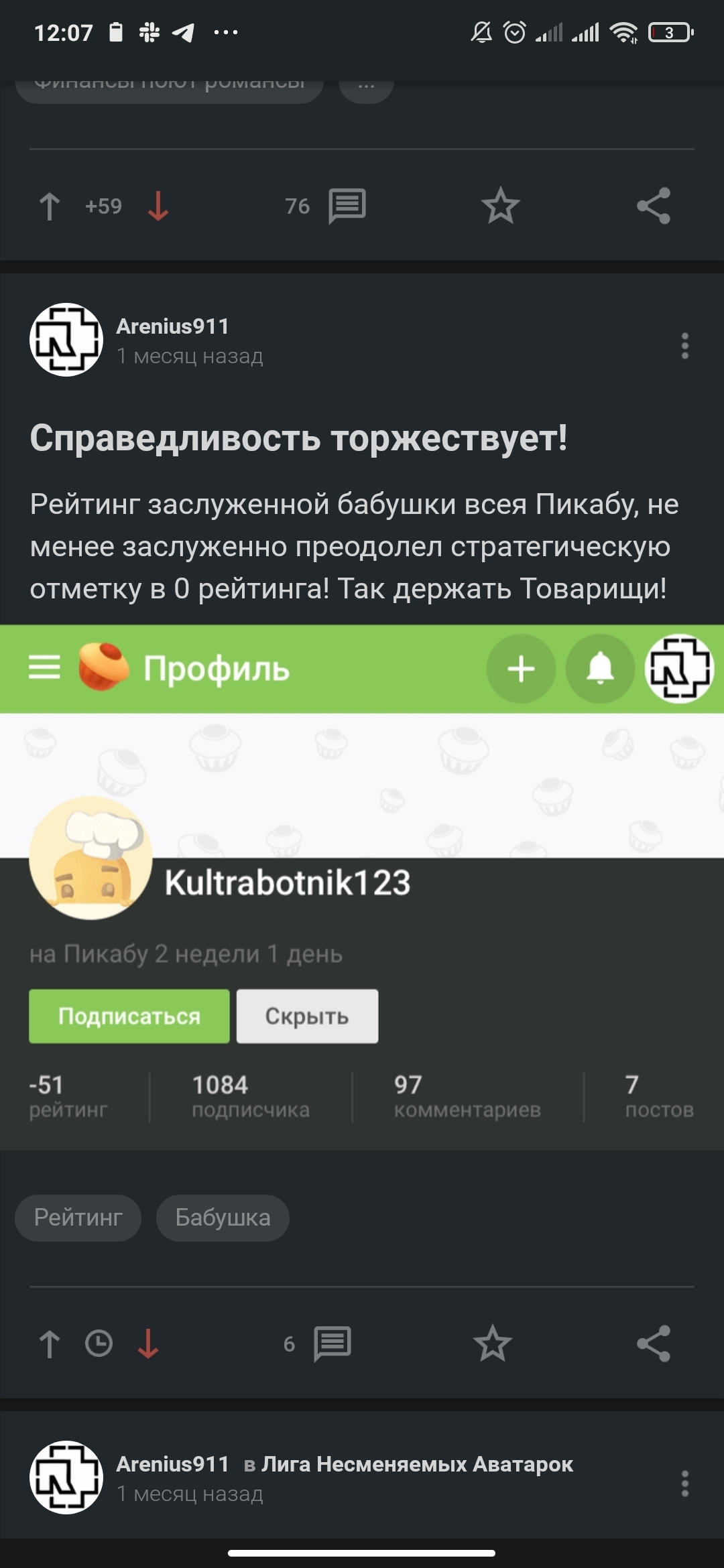Share the post rated +59
The width and height of the screenshot is (724, 1568).
[653, 206]
